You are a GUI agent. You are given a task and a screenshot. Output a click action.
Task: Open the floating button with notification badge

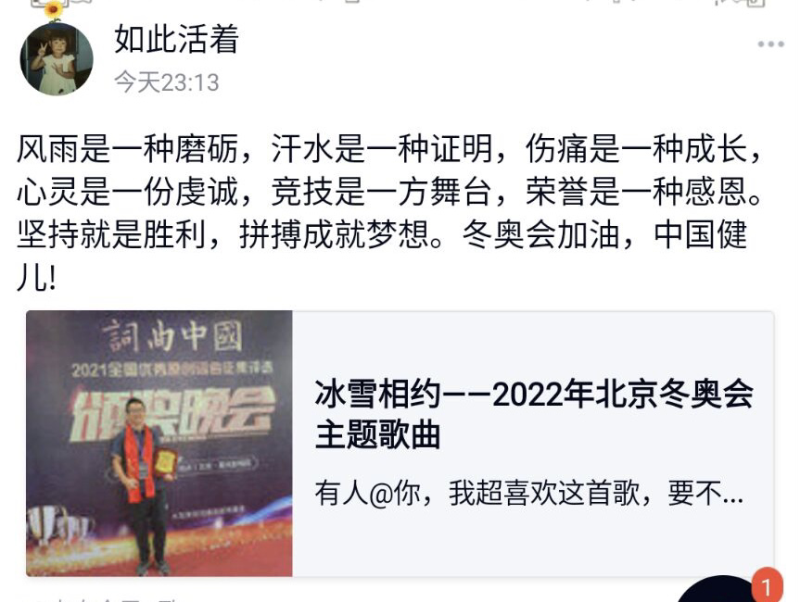[725, 590]
